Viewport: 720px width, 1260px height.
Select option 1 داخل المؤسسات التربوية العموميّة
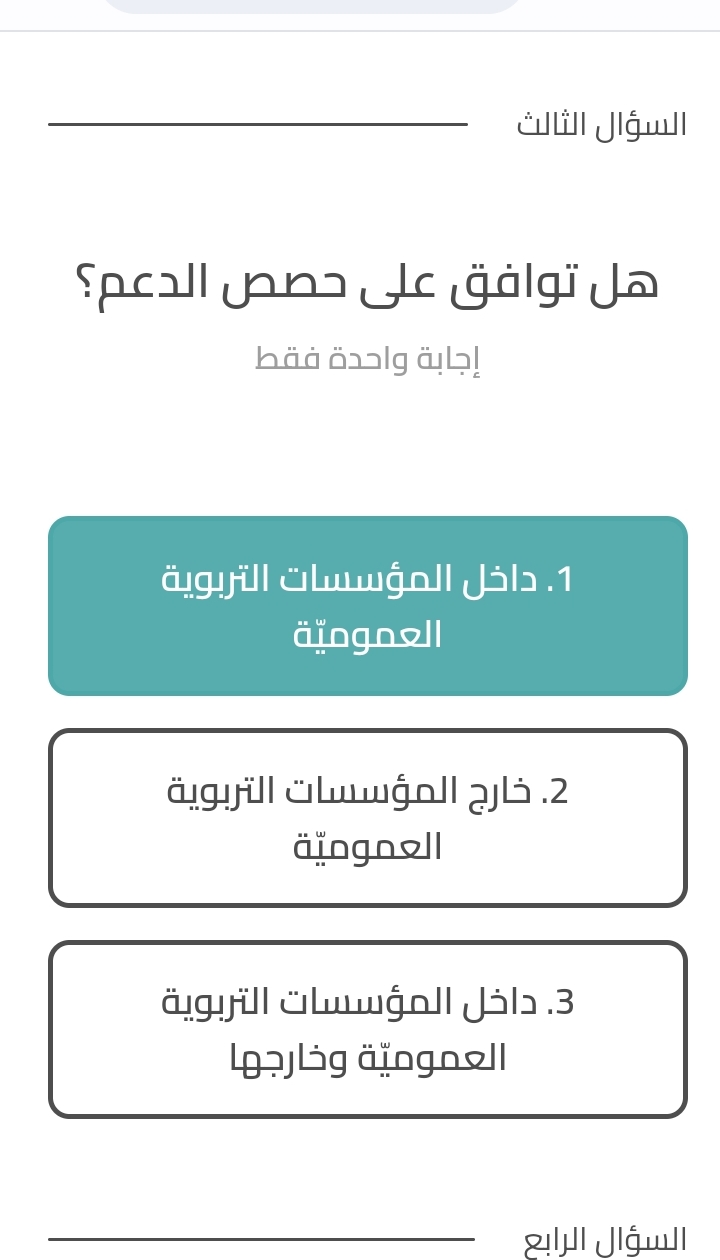coord(368,606)
